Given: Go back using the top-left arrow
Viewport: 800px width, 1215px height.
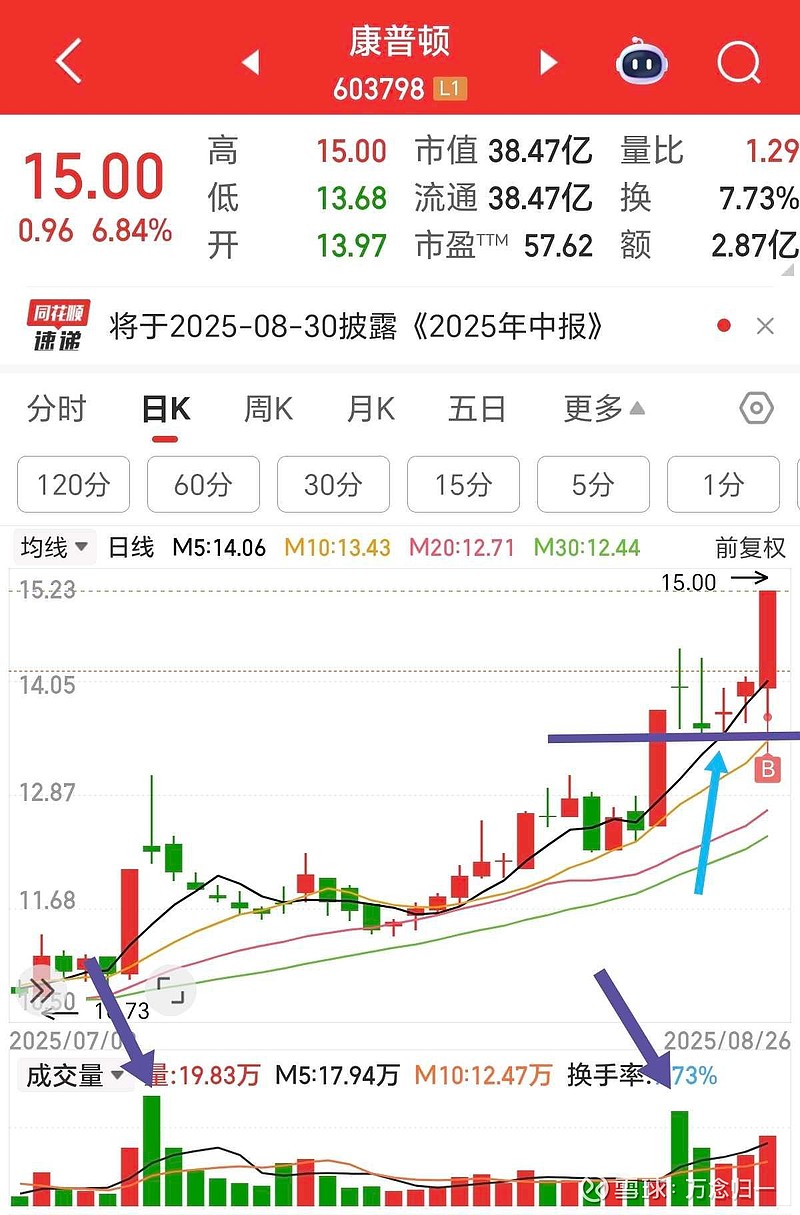Looking at the screenshot, I should tap(68, 62).
